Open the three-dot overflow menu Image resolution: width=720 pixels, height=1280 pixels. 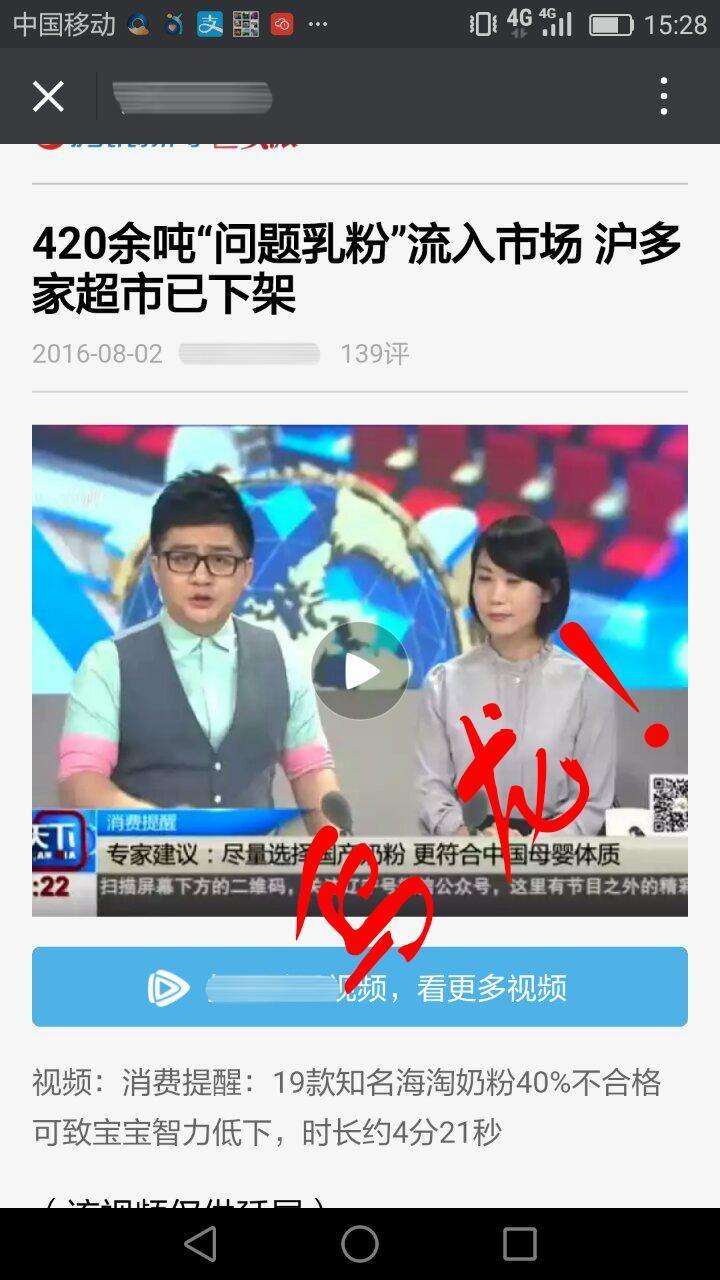click(x=664, y=97)
